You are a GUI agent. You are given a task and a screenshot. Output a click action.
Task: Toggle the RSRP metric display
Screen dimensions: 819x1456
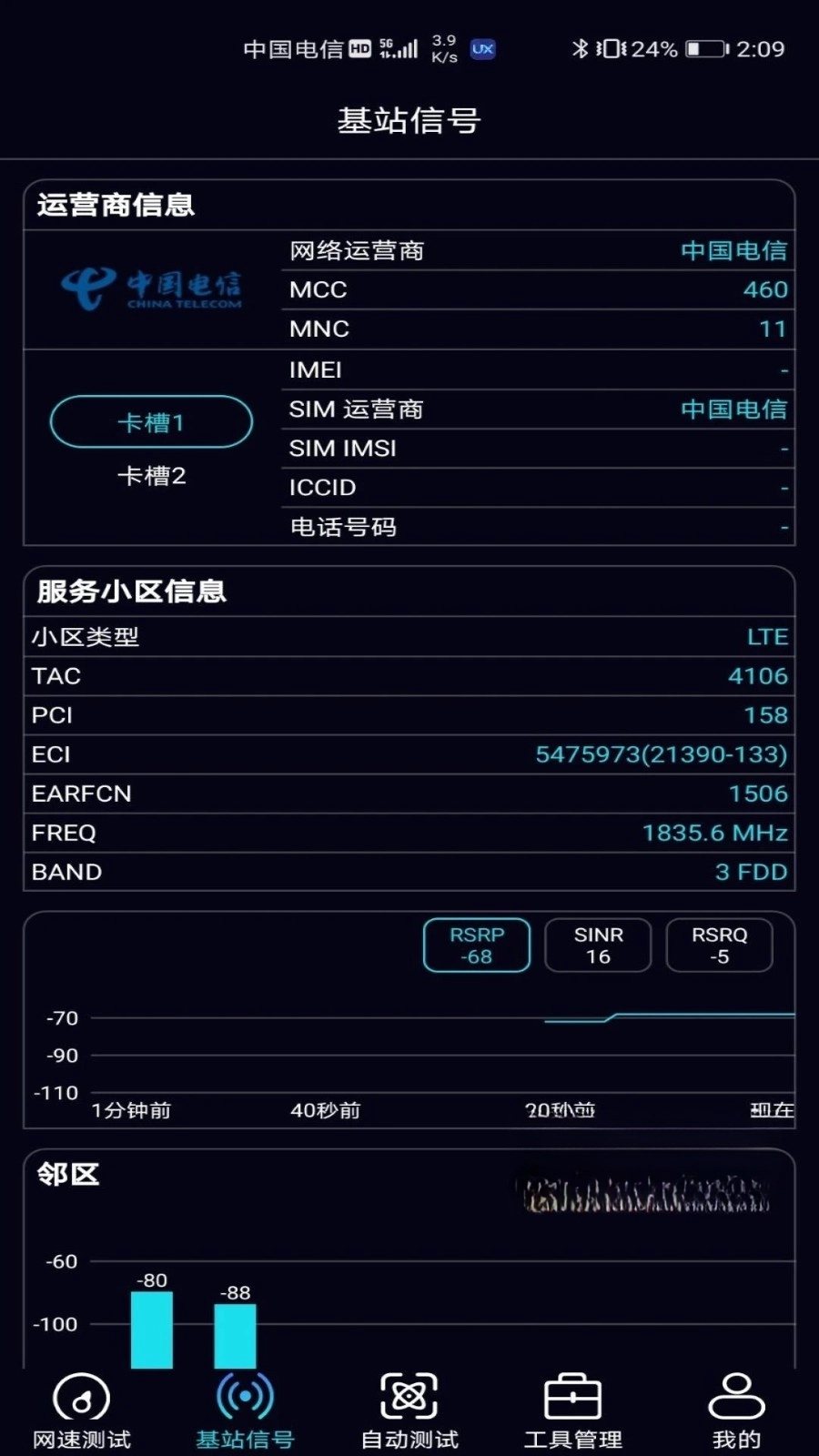click(x=477, y=945)
